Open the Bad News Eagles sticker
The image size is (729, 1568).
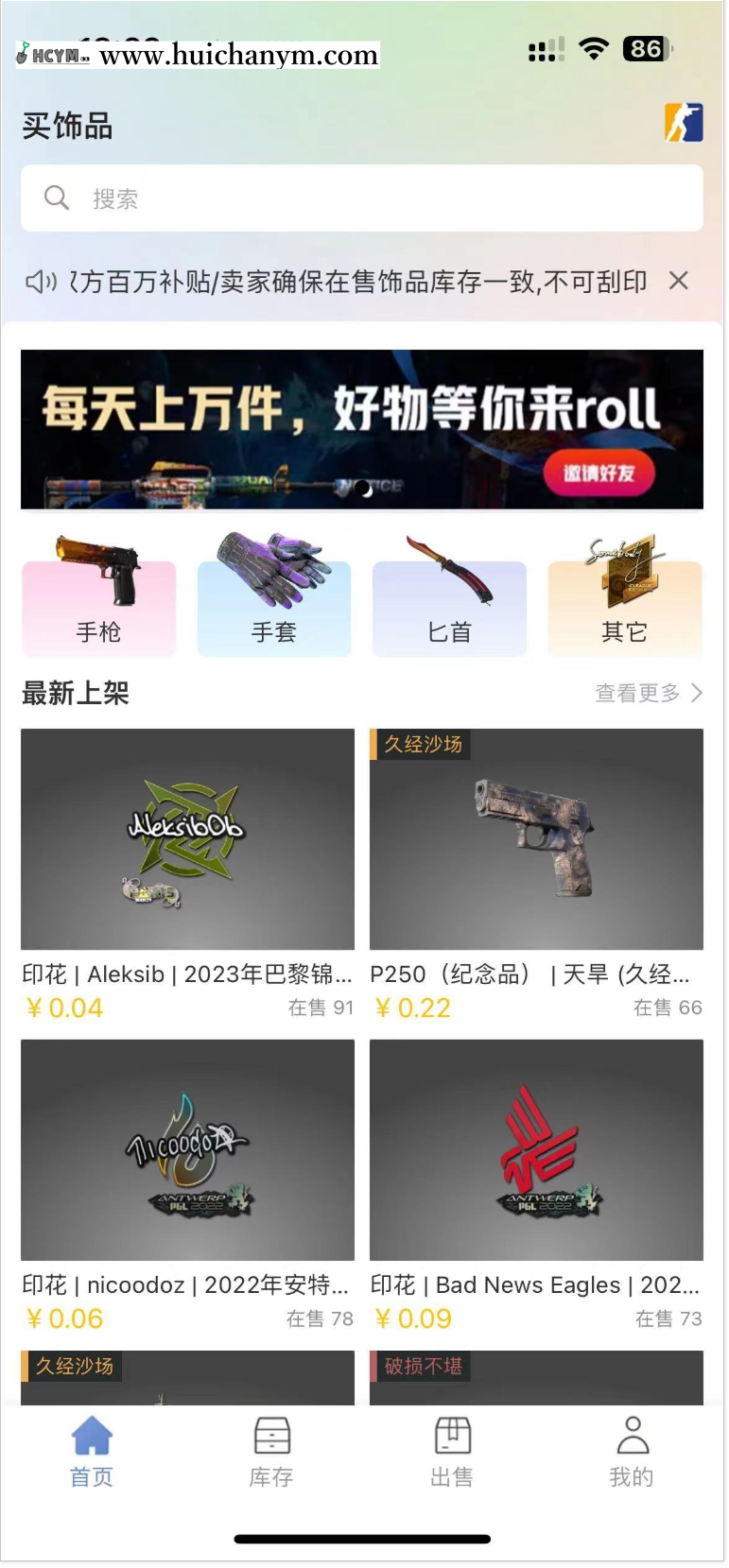pos(536,1150)
